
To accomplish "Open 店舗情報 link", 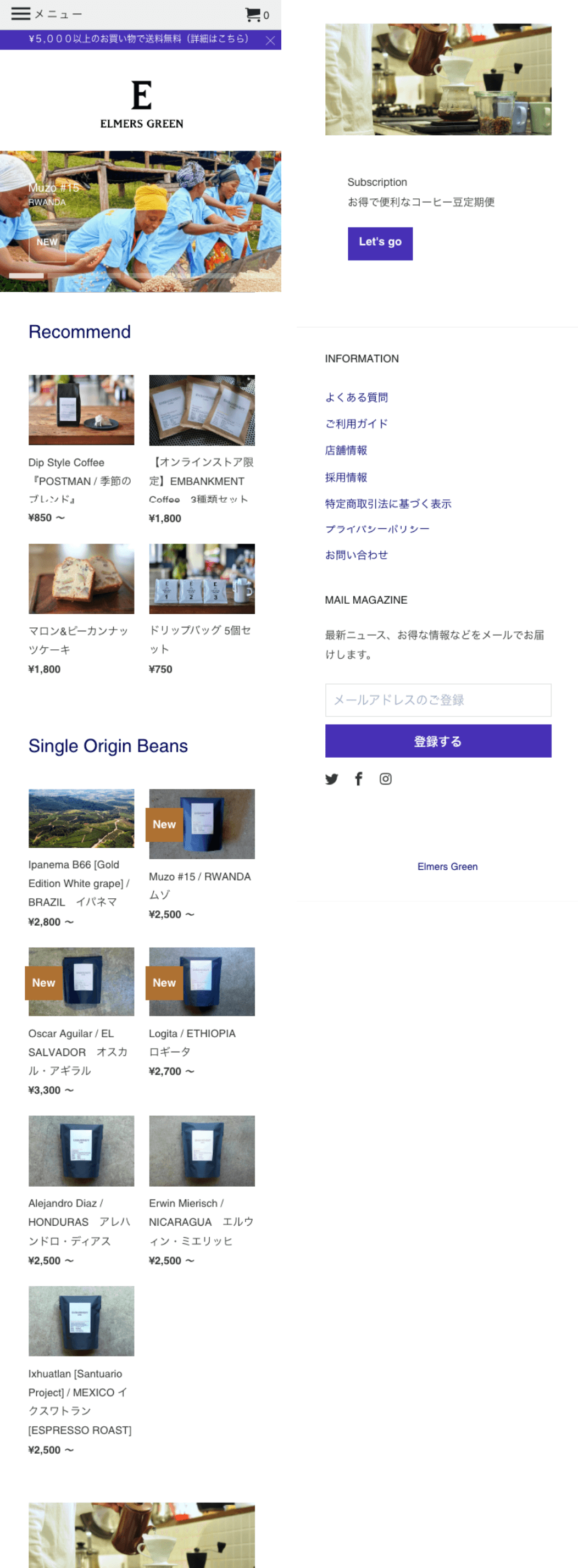I will tap(346, 451).
